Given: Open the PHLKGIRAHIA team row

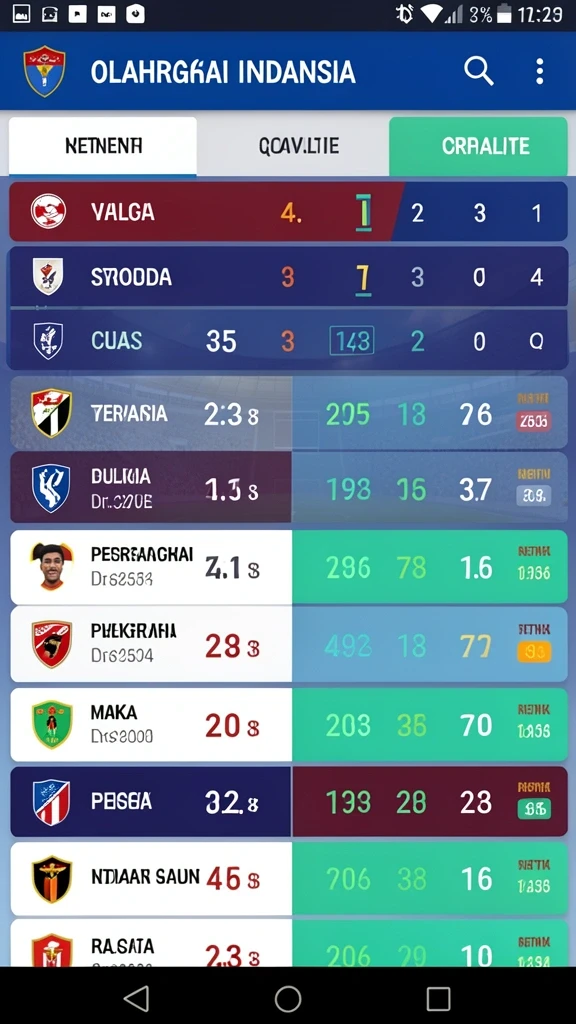Looking at the screenshot, I should 288,645.
